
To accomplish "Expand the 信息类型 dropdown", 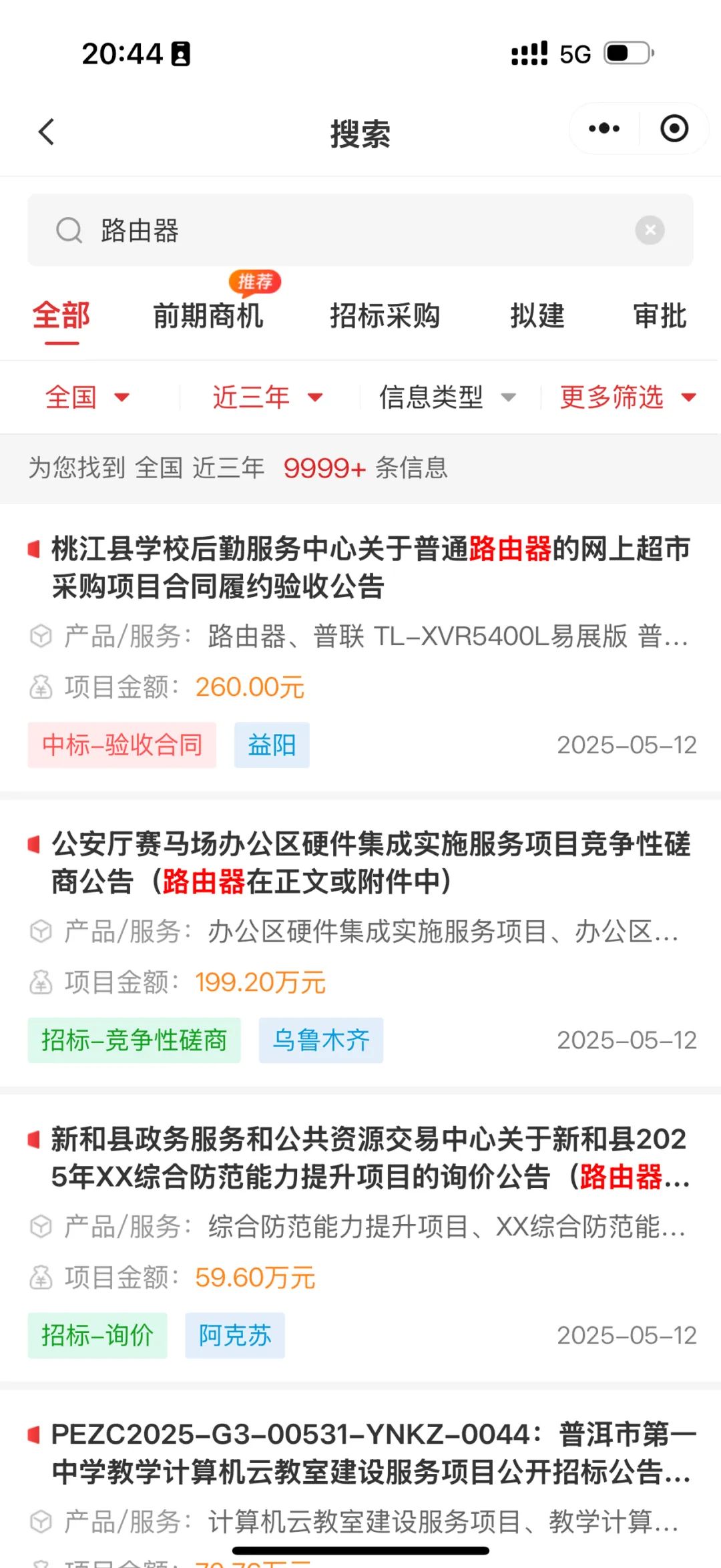I will click(x=447, y=397).
